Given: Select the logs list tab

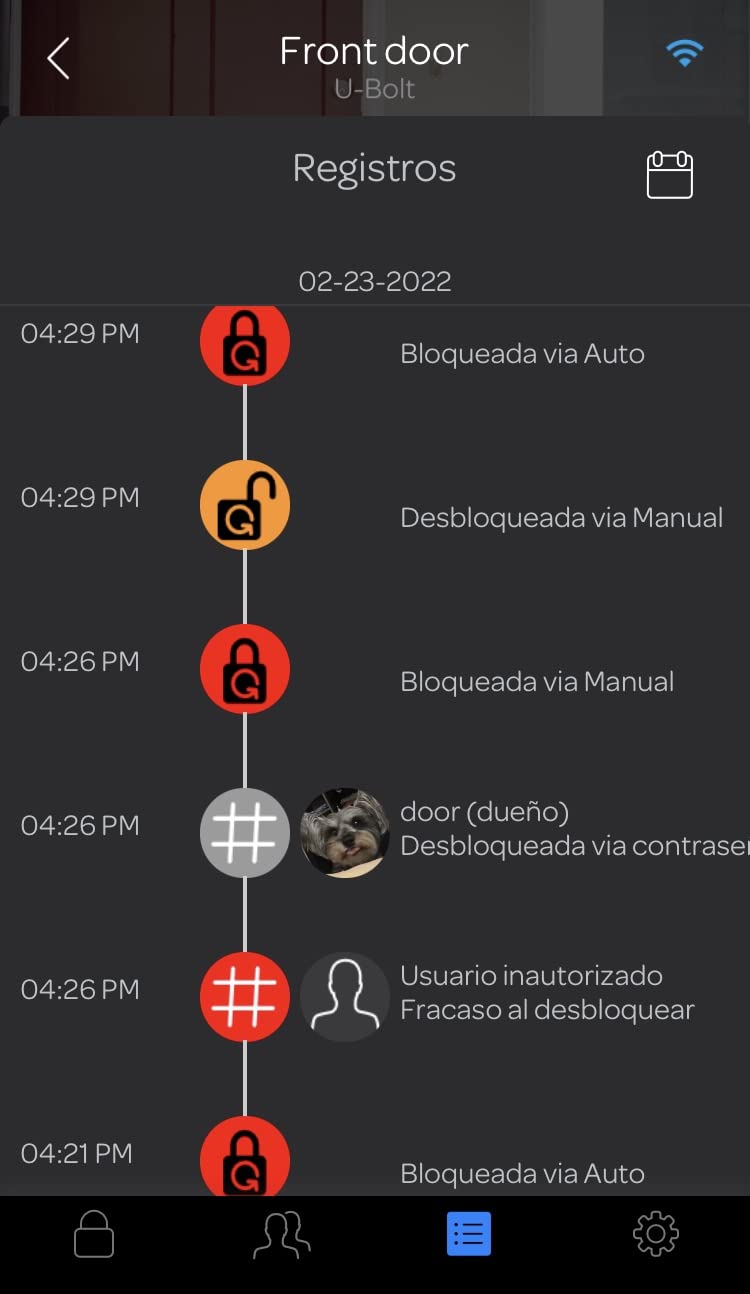Looking at the screenshot, I should coord(469,1233).
